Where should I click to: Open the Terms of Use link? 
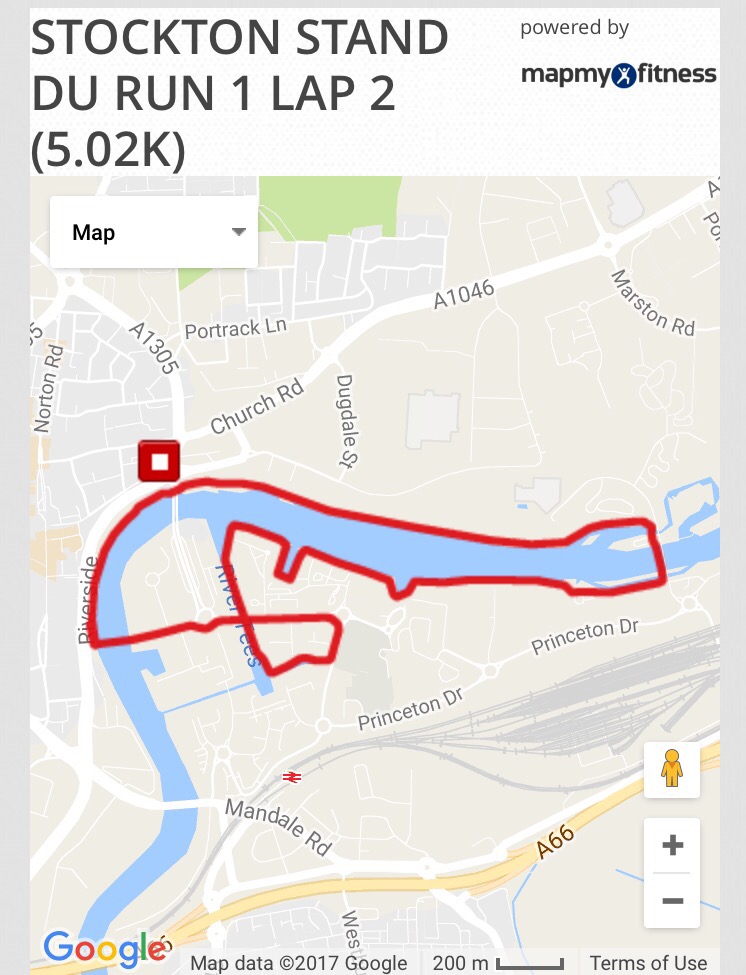tap(647, 963)
